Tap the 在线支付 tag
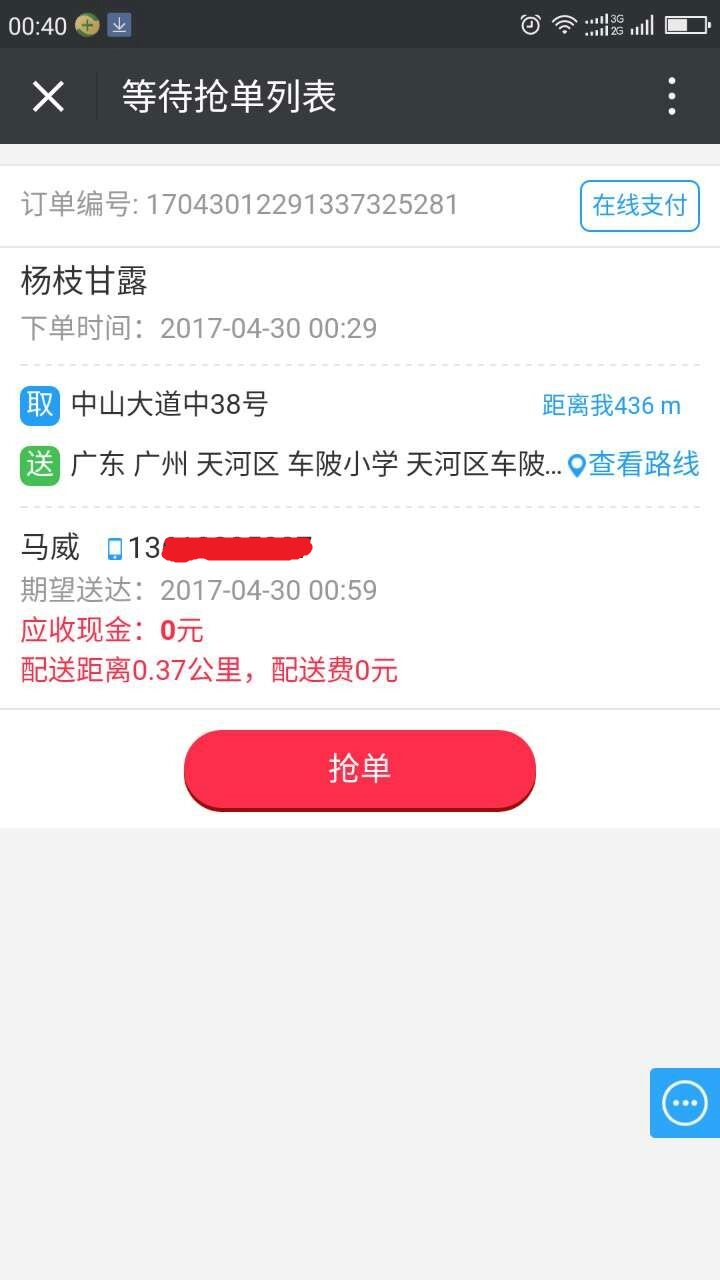 (x=640, y=206)
